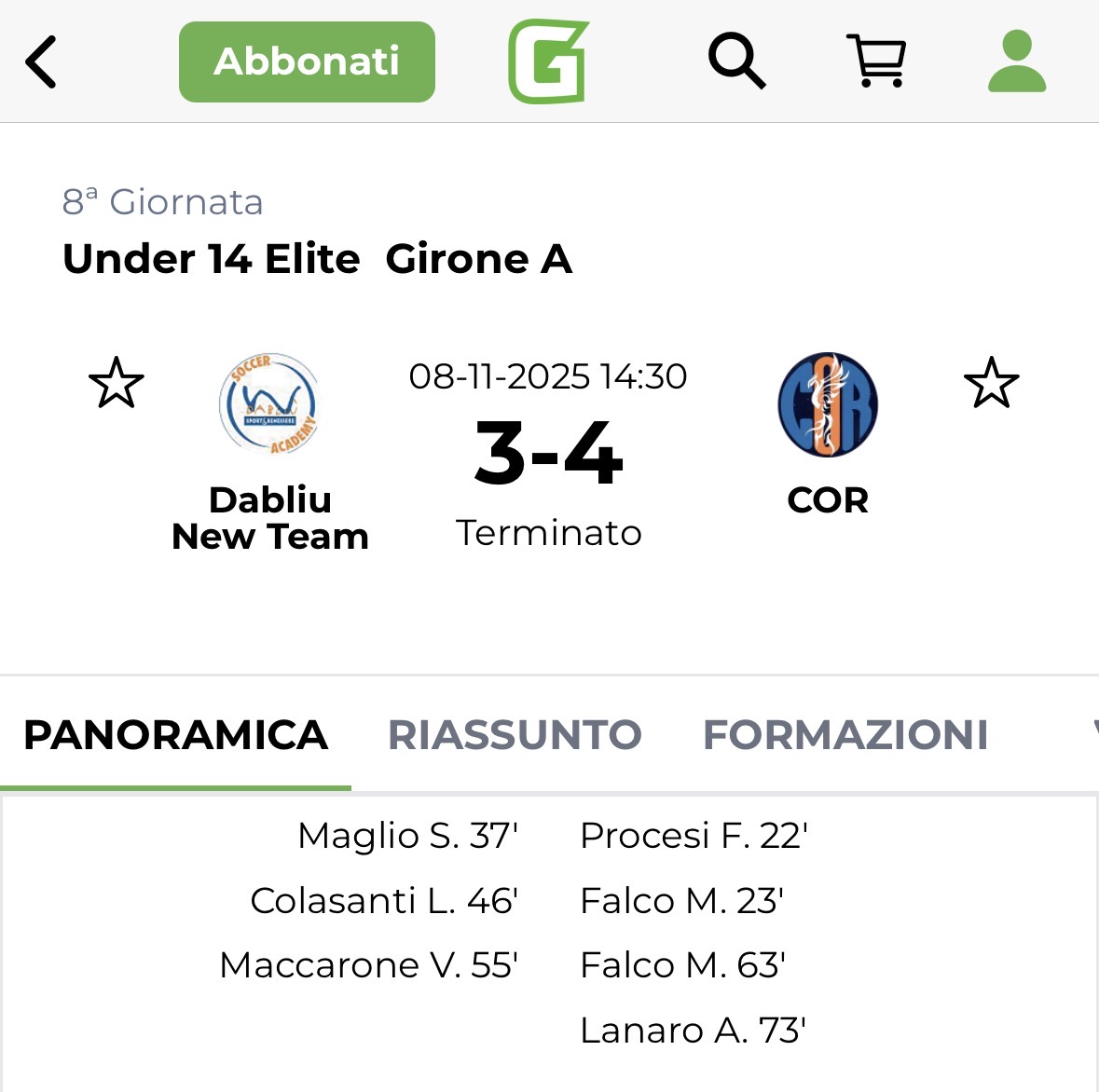Tap the green Abbonati button

307,61
